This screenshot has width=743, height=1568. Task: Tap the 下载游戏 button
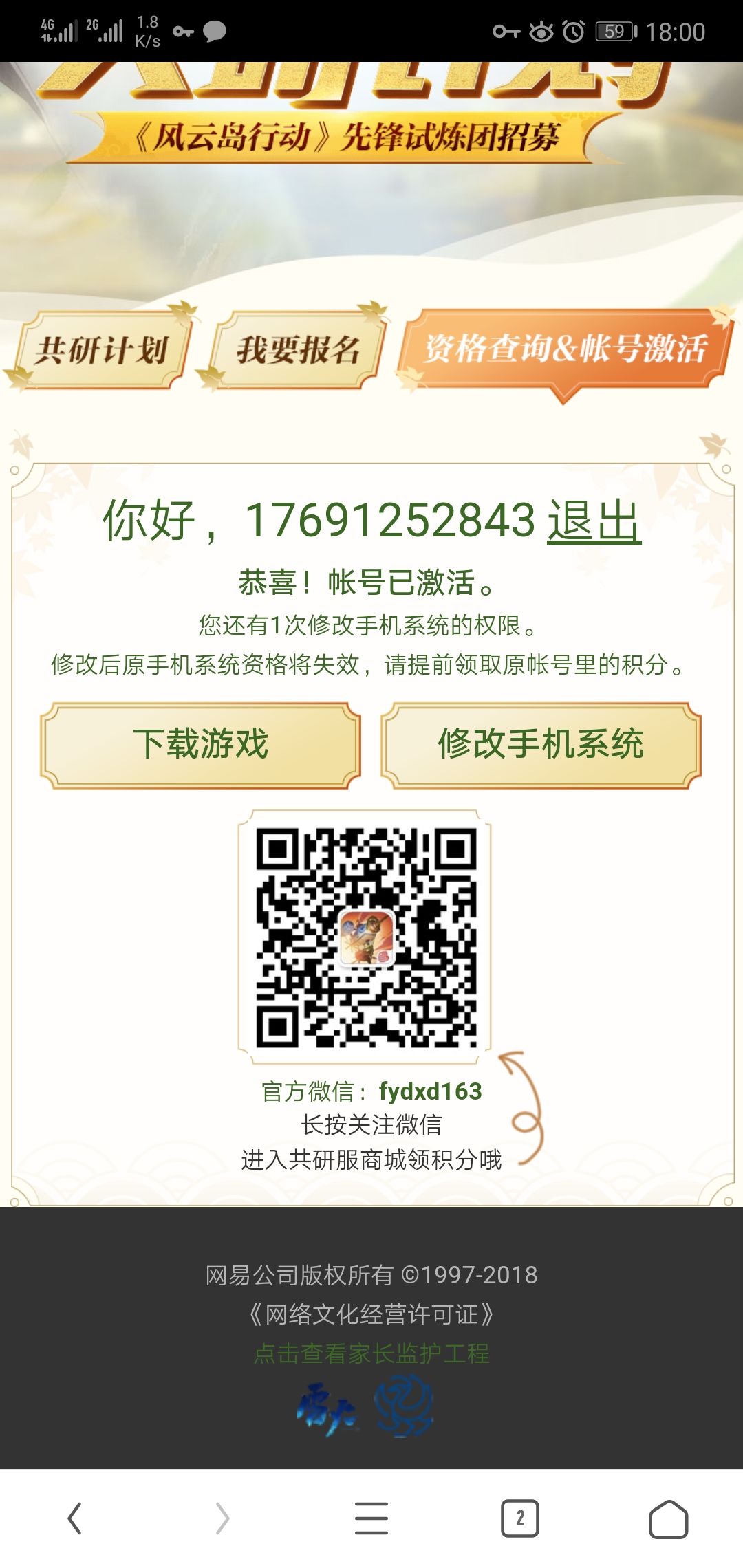(200, 745)
